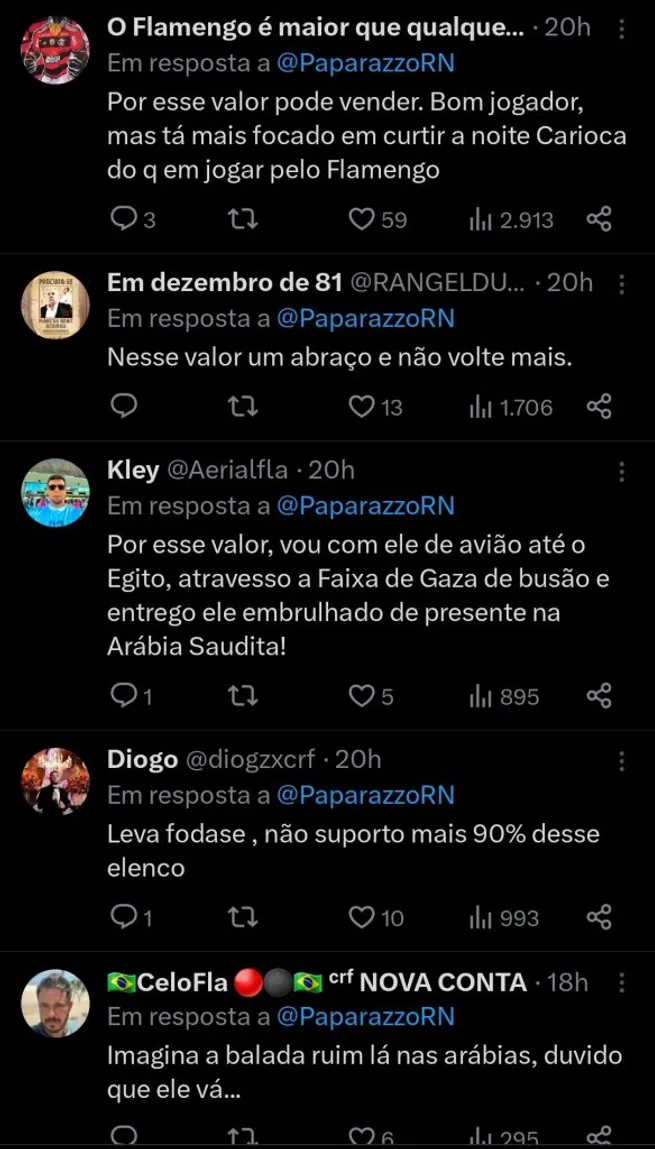This screenshot has height=1149, width=655.
Task: Like Diogo's reply about the elenco
Action: pos(361,916)
